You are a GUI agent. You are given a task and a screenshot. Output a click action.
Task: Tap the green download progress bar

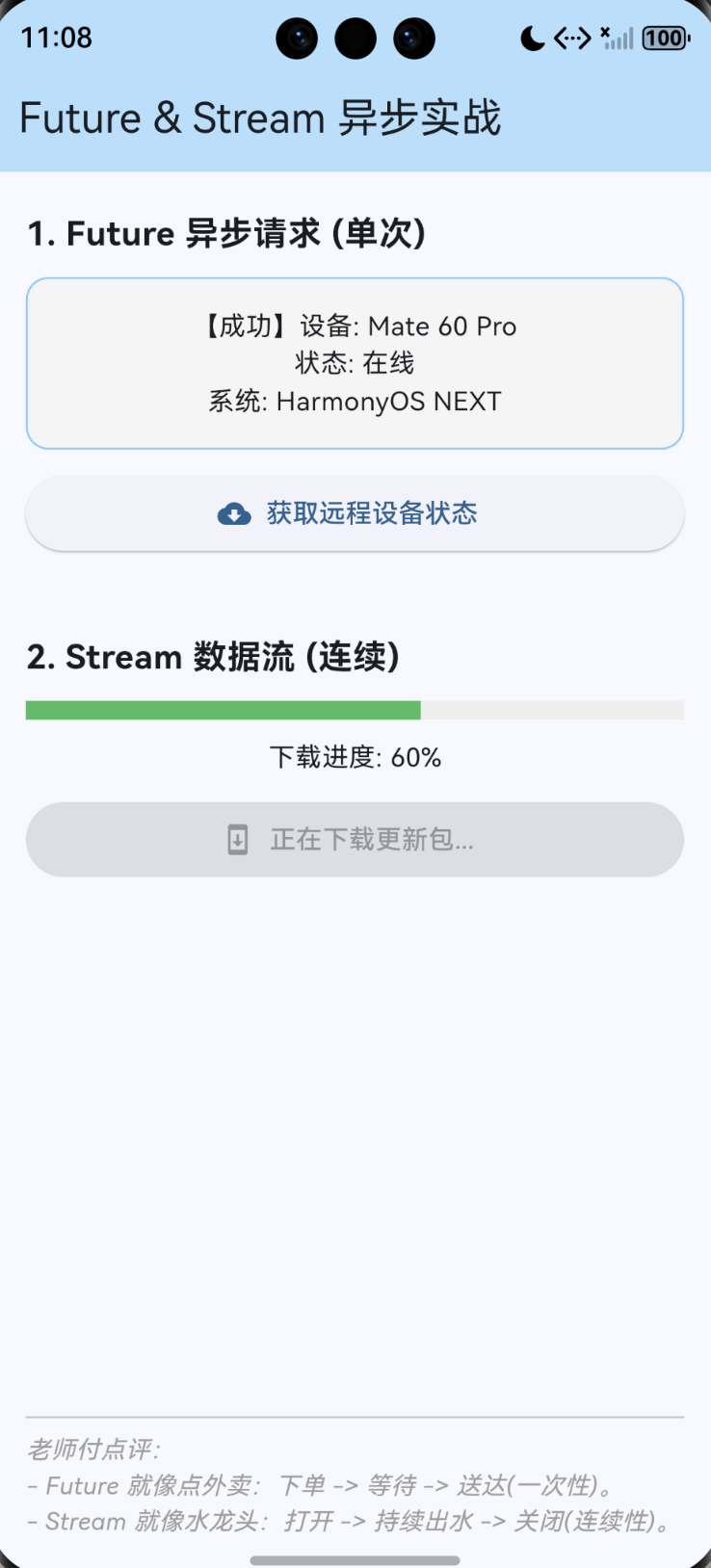pos(222,710)
